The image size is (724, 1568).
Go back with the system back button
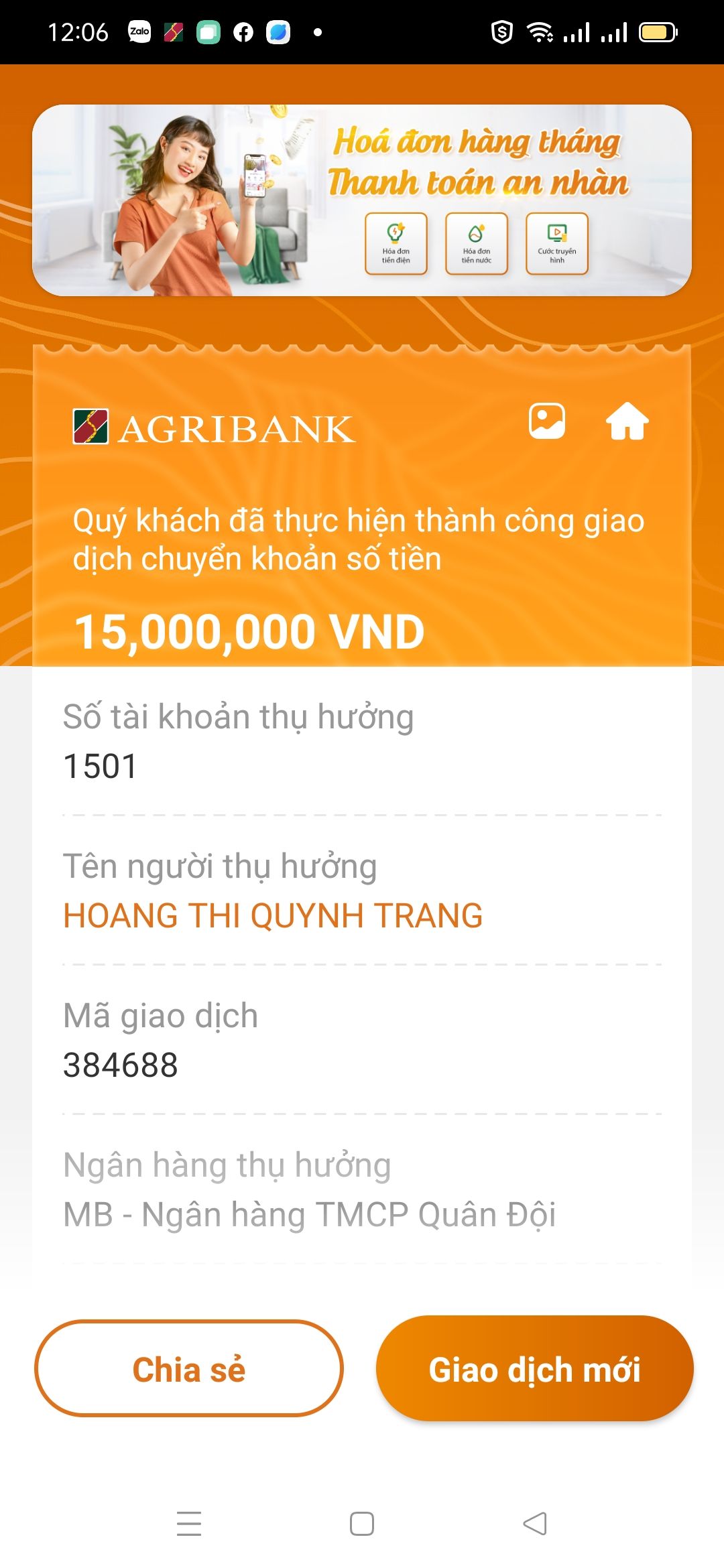535,1523
